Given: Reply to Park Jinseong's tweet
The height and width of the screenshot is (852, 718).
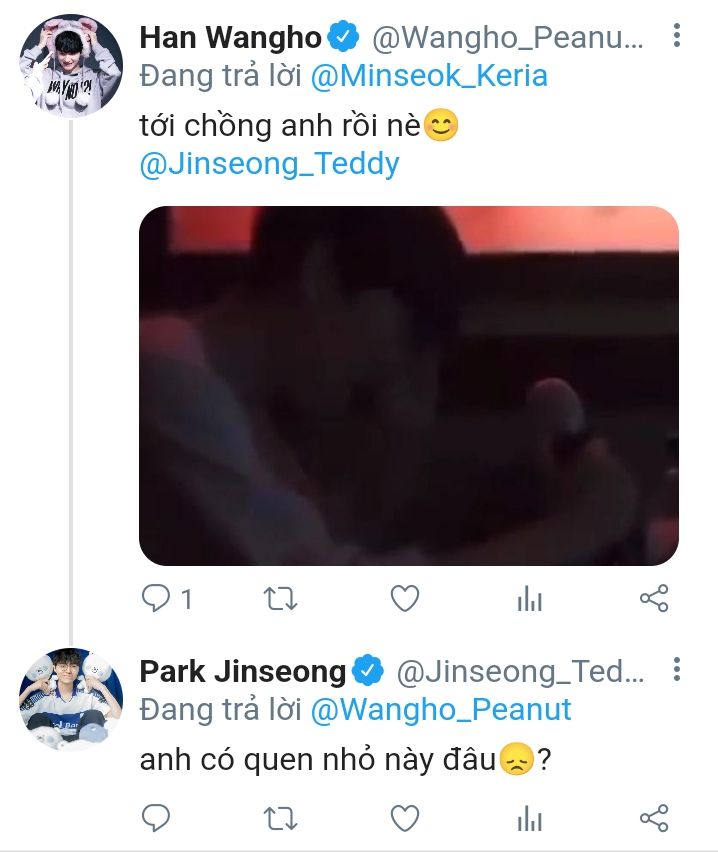Looking at the screenshot, I should coord(155,818).
